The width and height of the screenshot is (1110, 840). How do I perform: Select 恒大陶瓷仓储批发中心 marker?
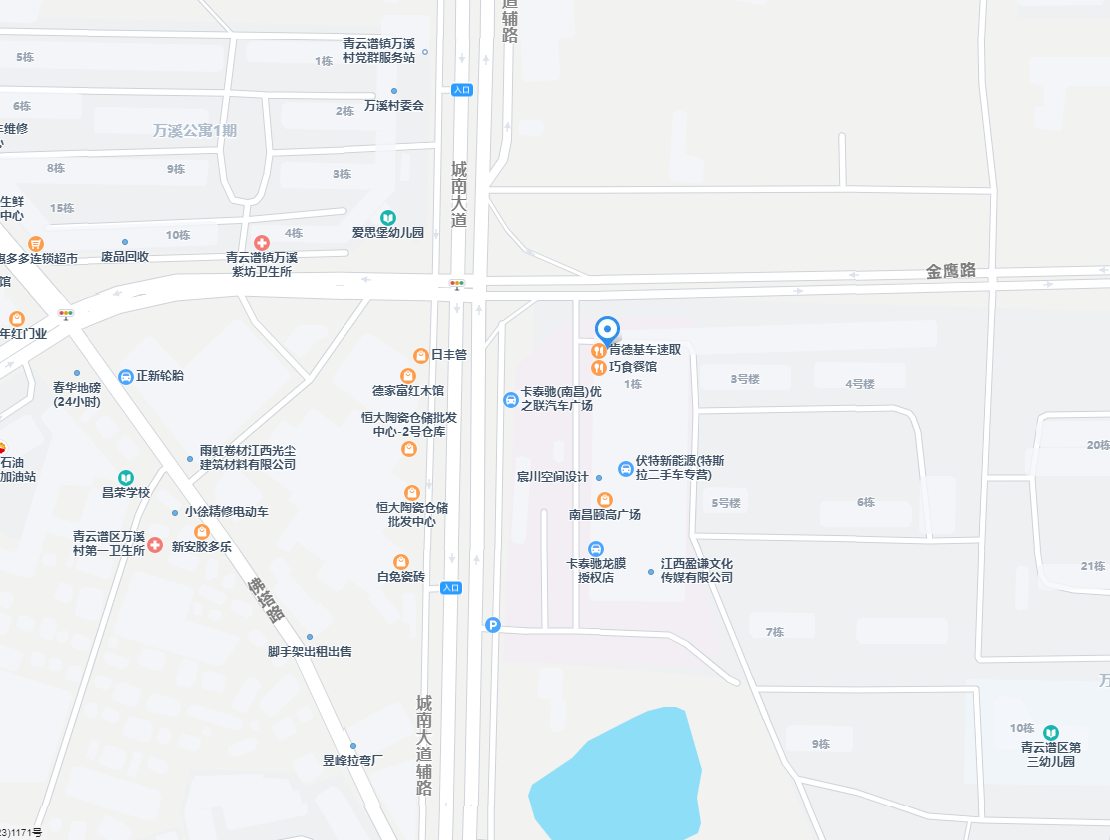(411, 492)
